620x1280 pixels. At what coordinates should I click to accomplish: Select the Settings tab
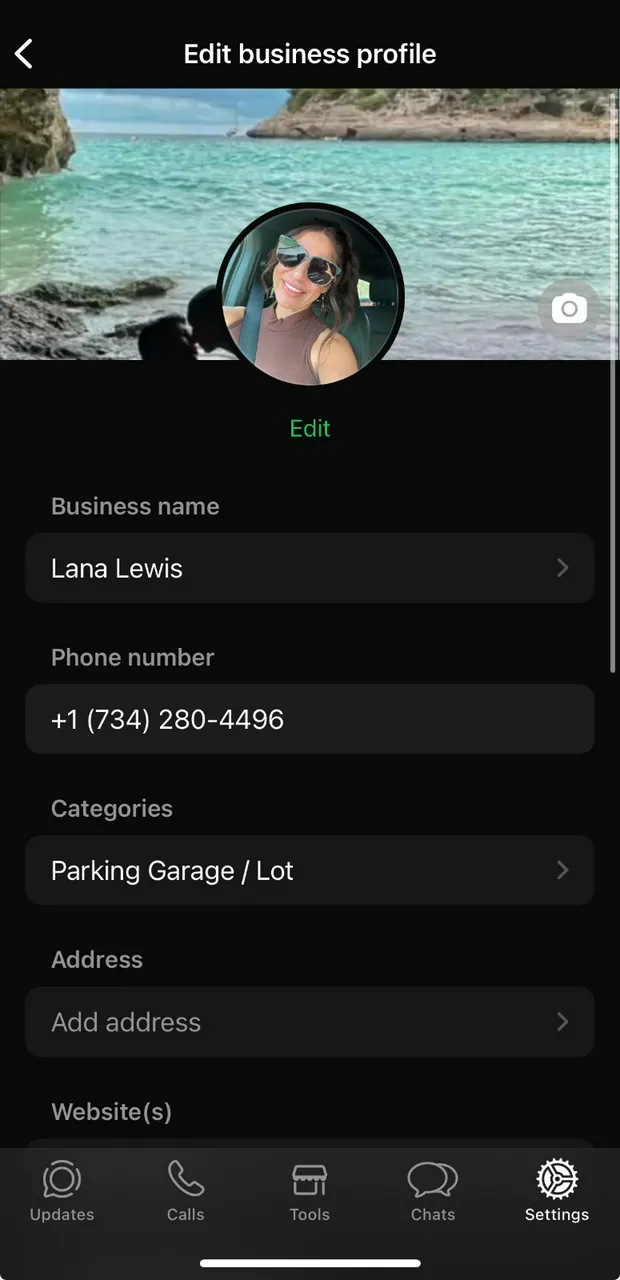pos(557,1192)
